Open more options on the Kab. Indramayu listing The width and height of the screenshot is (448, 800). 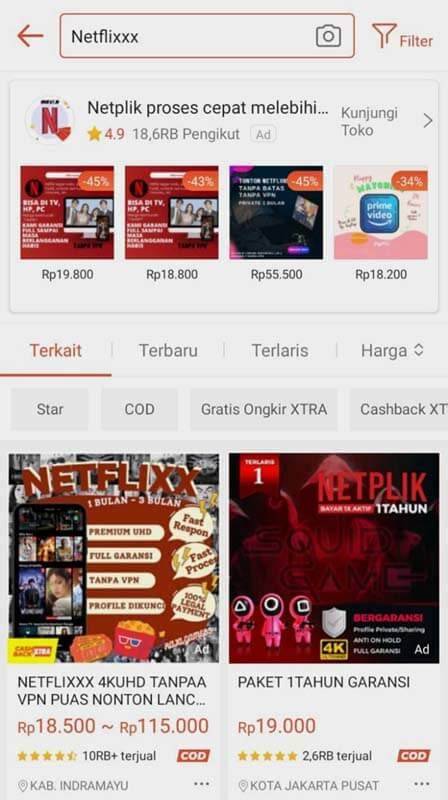[202, 784]
